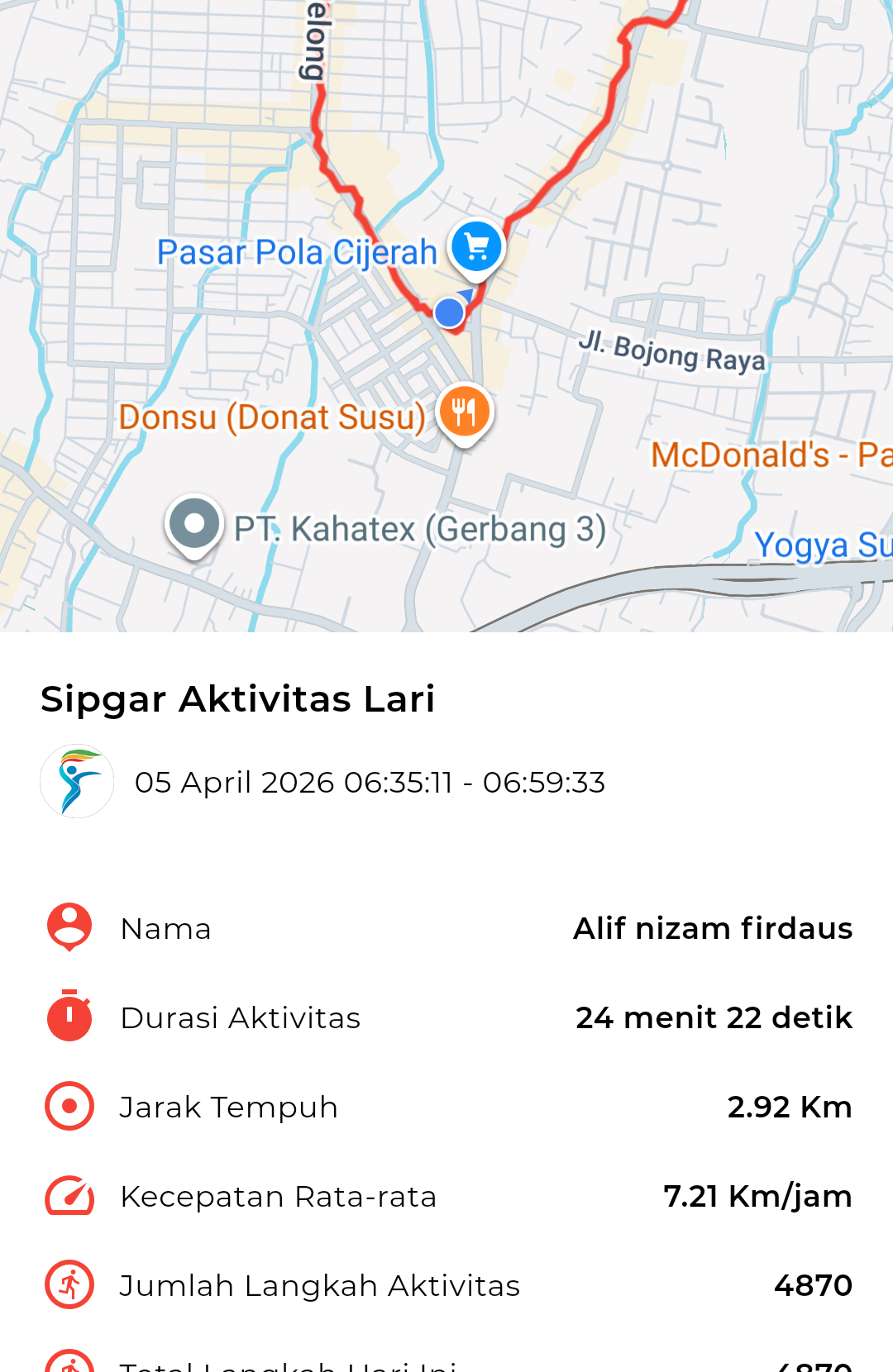Tap the Pasar Pola Cijerah shopping marker
This screenshot has width=893, height=1372.
[476, 247]
